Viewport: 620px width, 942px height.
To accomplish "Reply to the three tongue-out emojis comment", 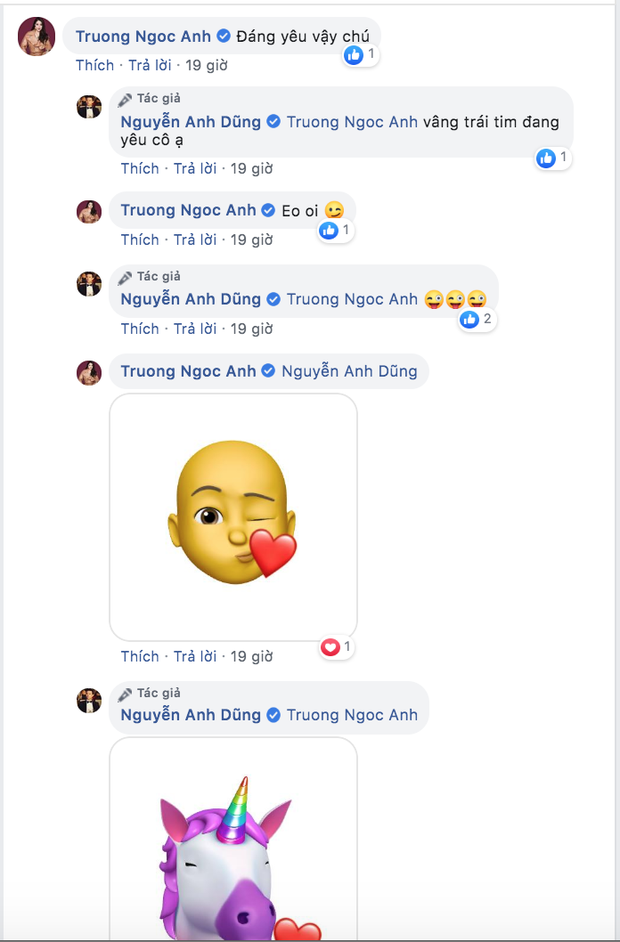I will click(198, 329).
